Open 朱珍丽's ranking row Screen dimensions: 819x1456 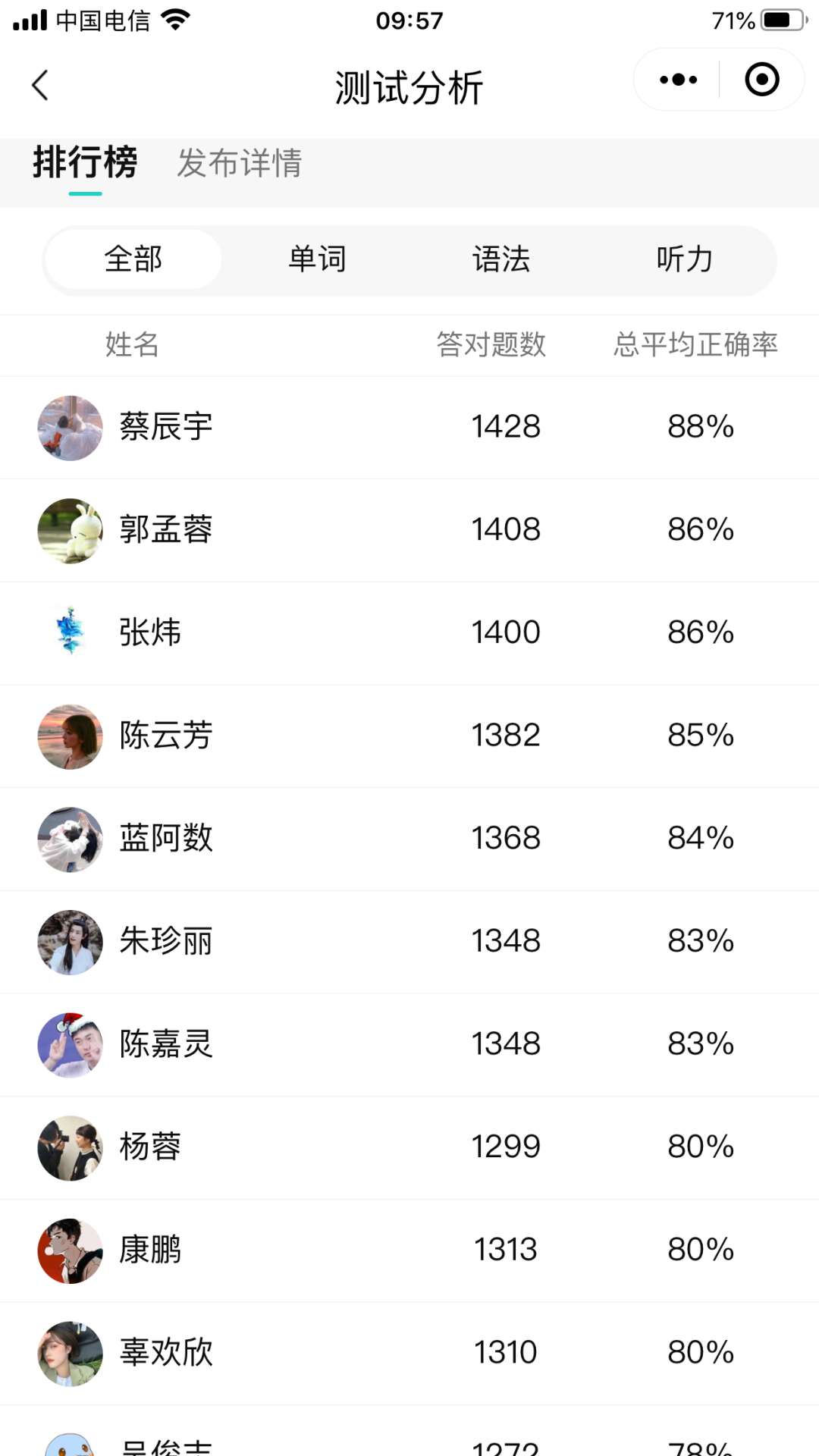[x=409, y=941]
